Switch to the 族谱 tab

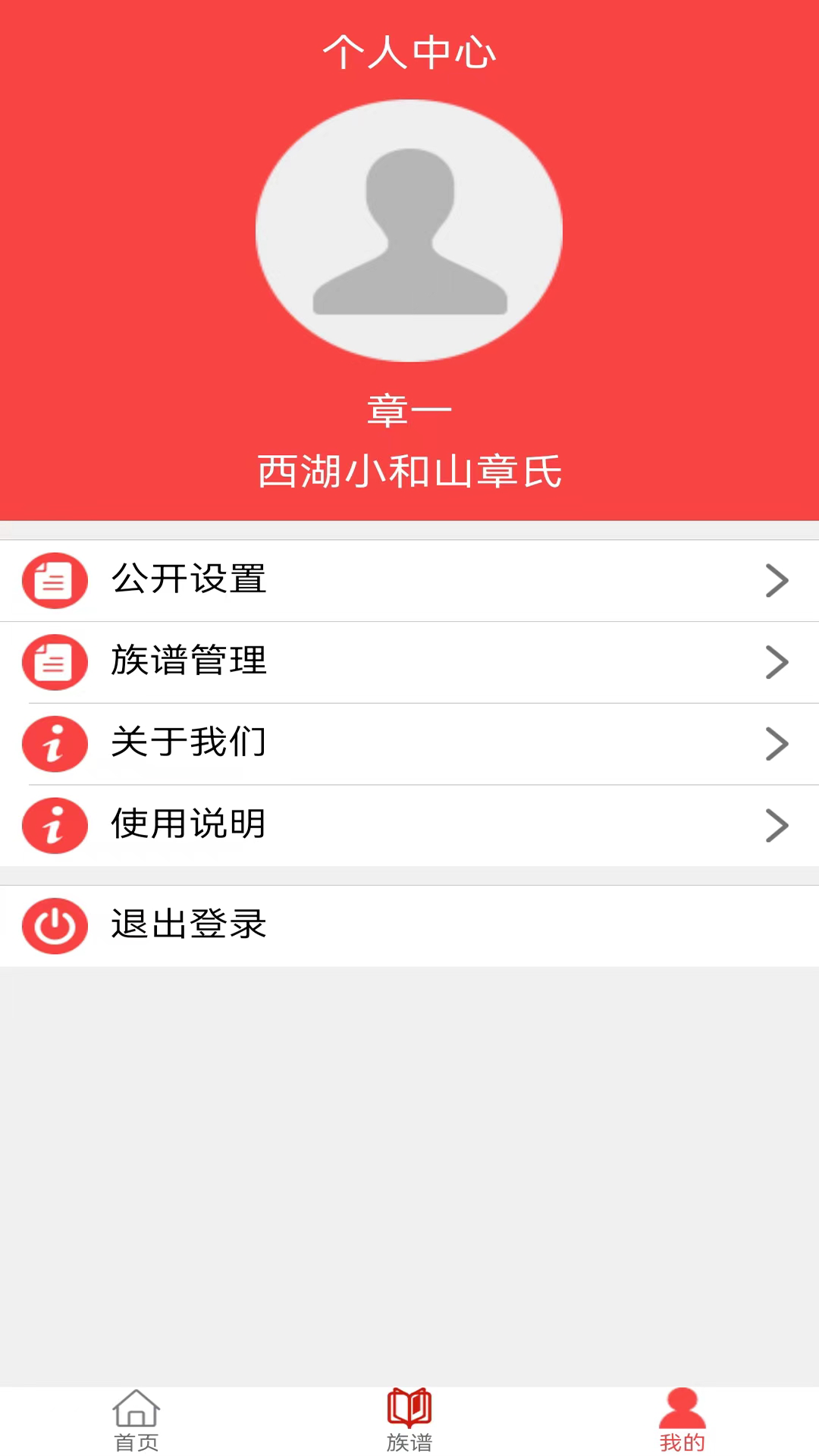409,1421
